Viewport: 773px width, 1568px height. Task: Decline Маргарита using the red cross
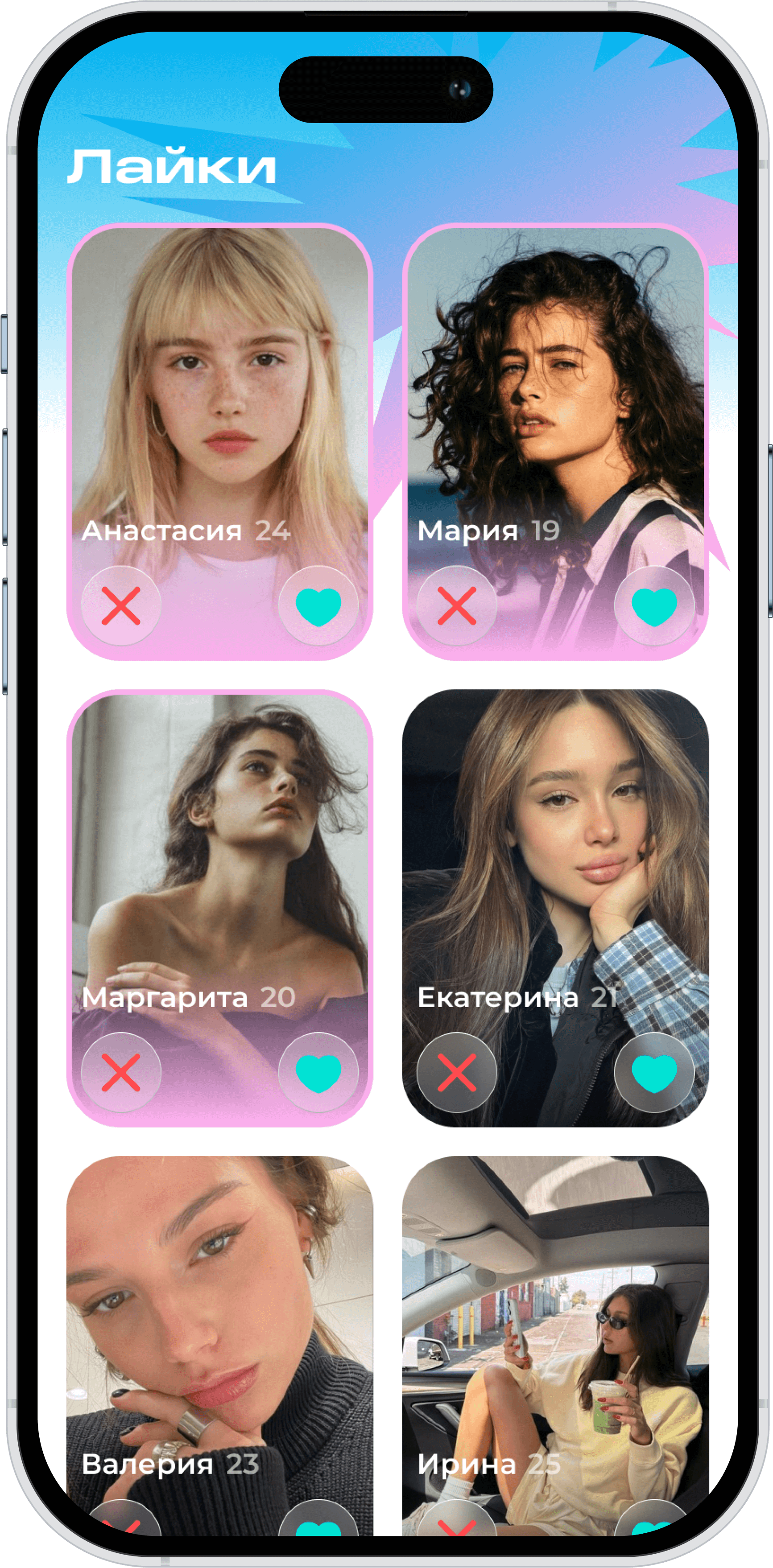coord(121,1072)
